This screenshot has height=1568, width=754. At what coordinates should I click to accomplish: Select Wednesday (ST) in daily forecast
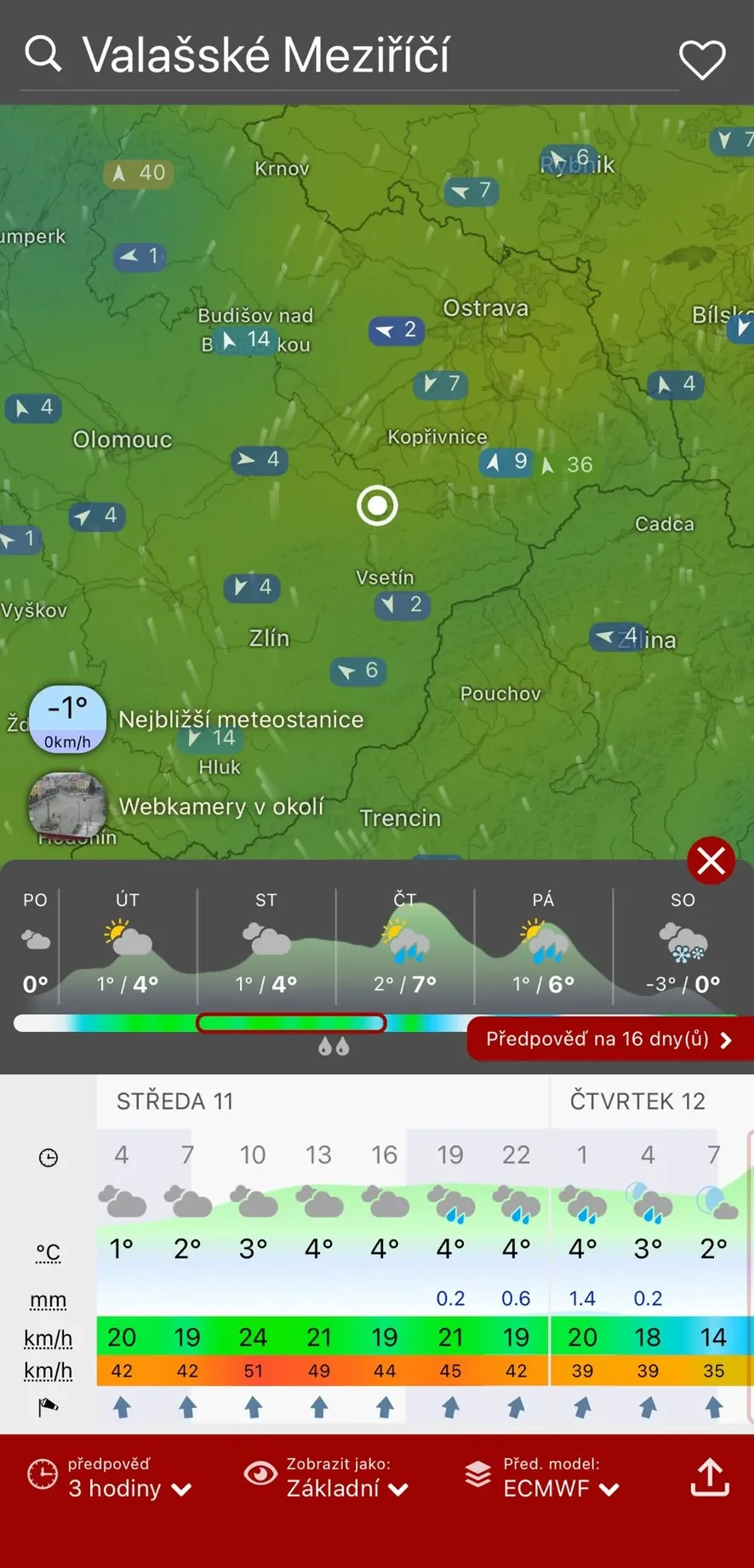click(x=266, y=944)
